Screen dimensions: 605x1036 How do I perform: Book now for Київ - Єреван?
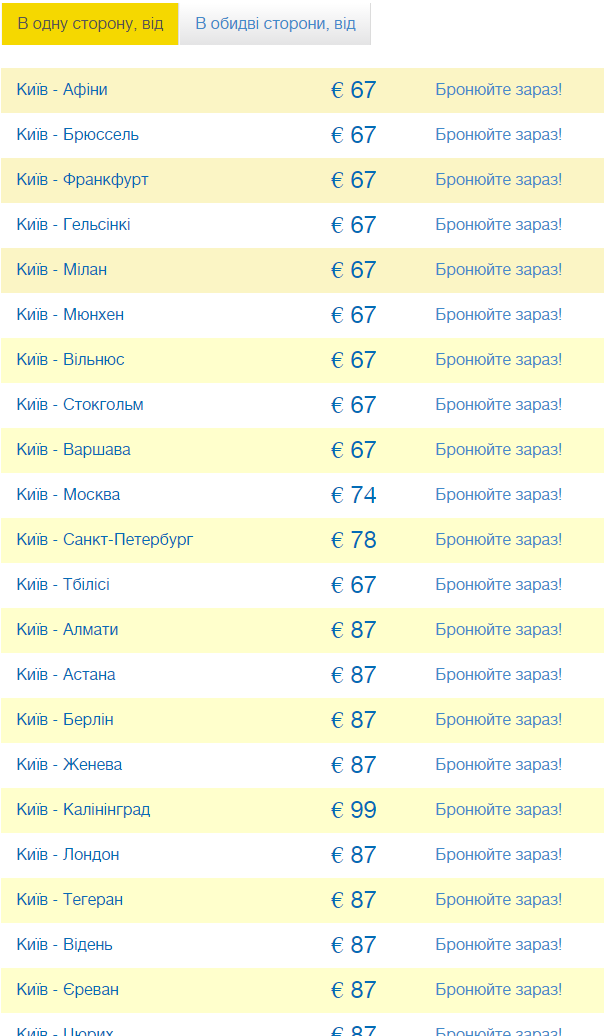[498, 990]
